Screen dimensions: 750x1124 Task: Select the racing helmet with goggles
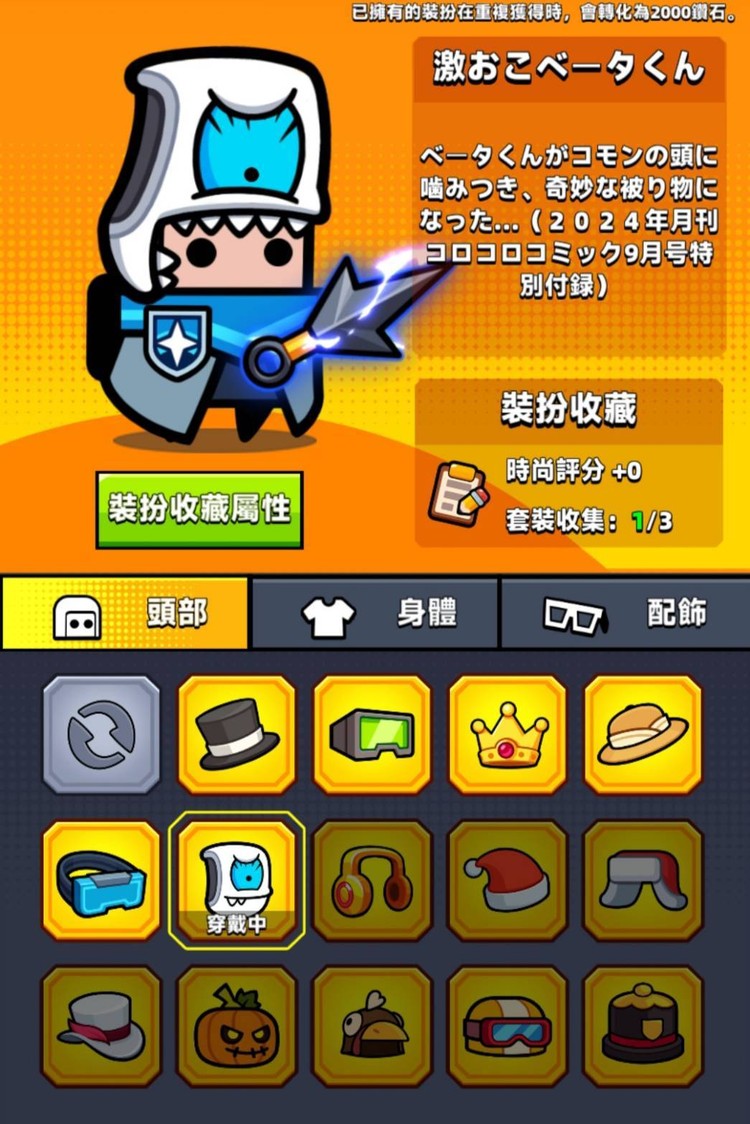pos(508,1025)
